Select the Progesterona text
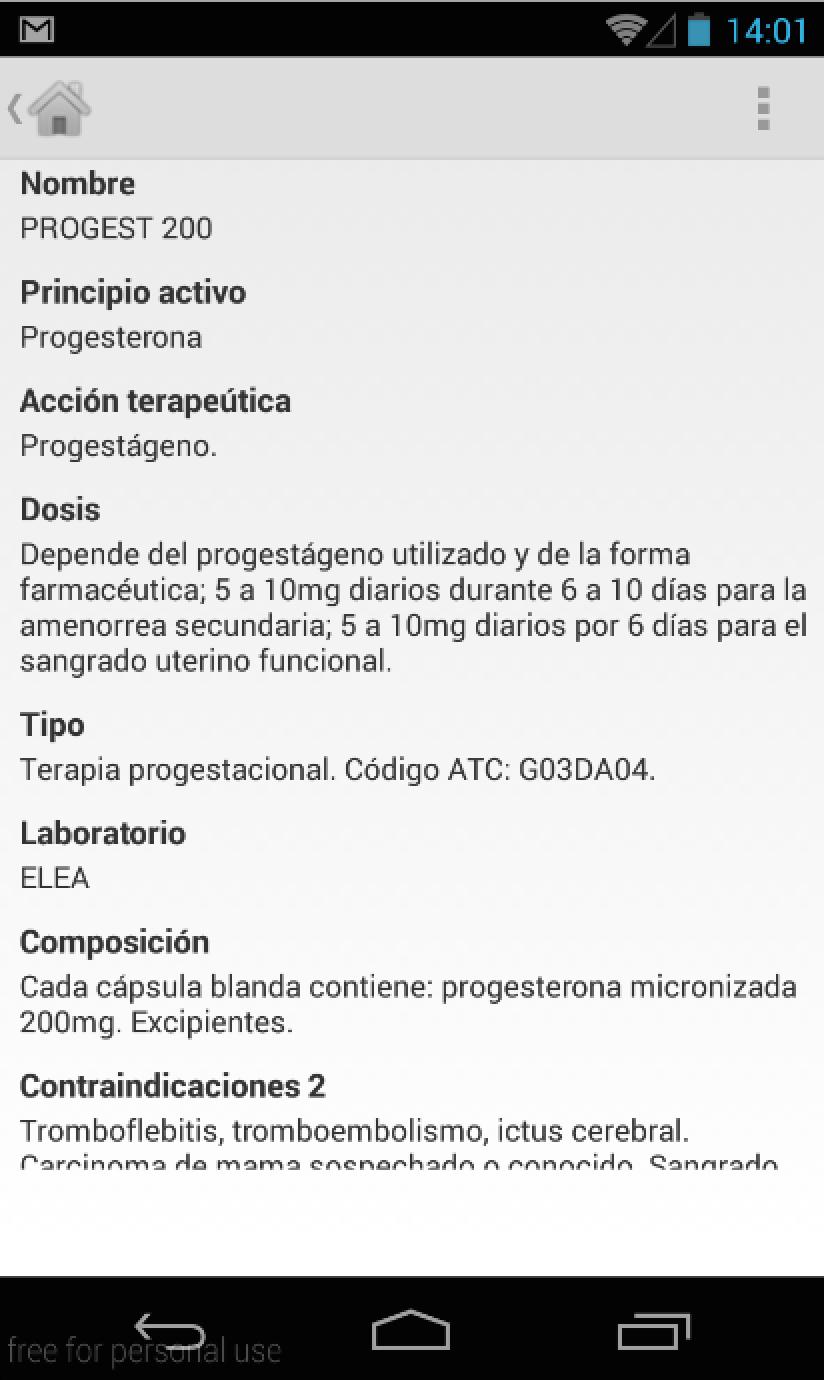 click(110, 338)
